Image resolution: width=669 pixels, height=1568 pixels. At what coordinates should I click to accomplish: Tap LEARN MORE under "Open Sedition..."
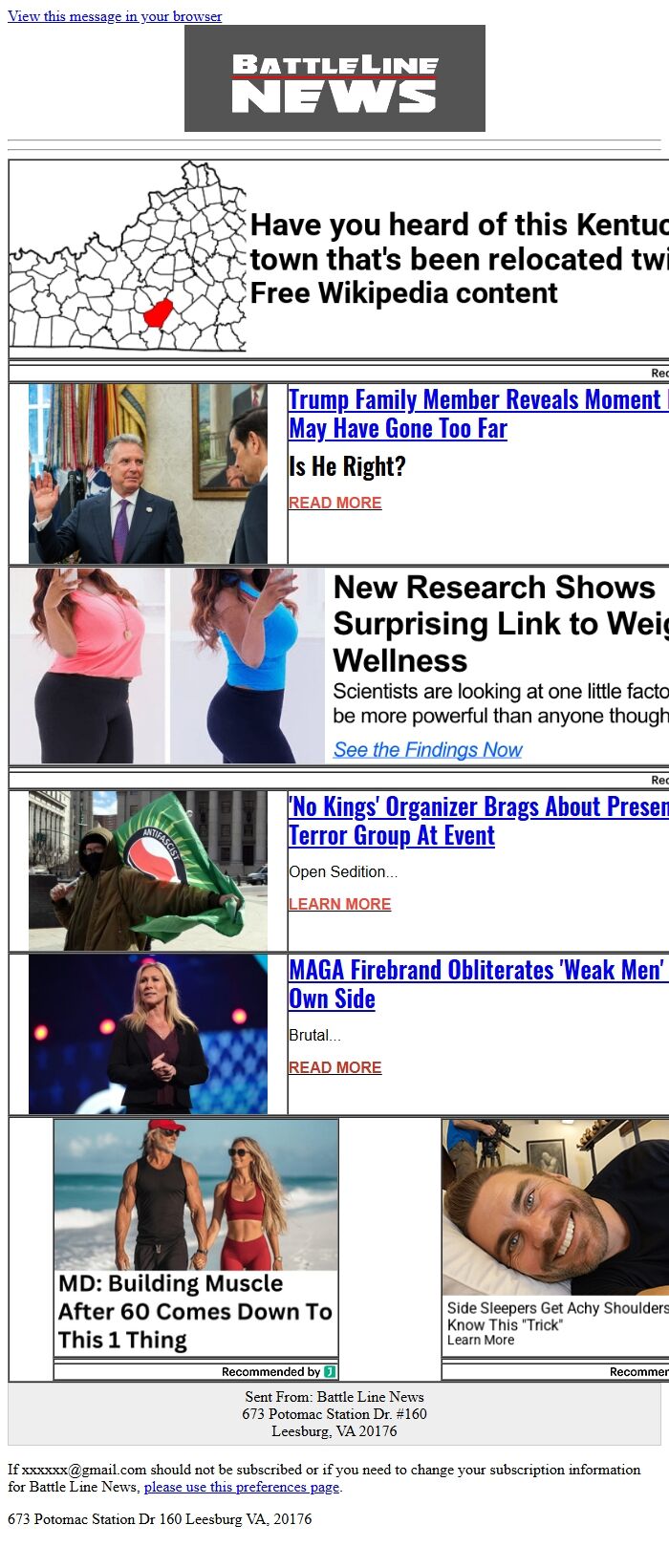click(x=339, y=904)
